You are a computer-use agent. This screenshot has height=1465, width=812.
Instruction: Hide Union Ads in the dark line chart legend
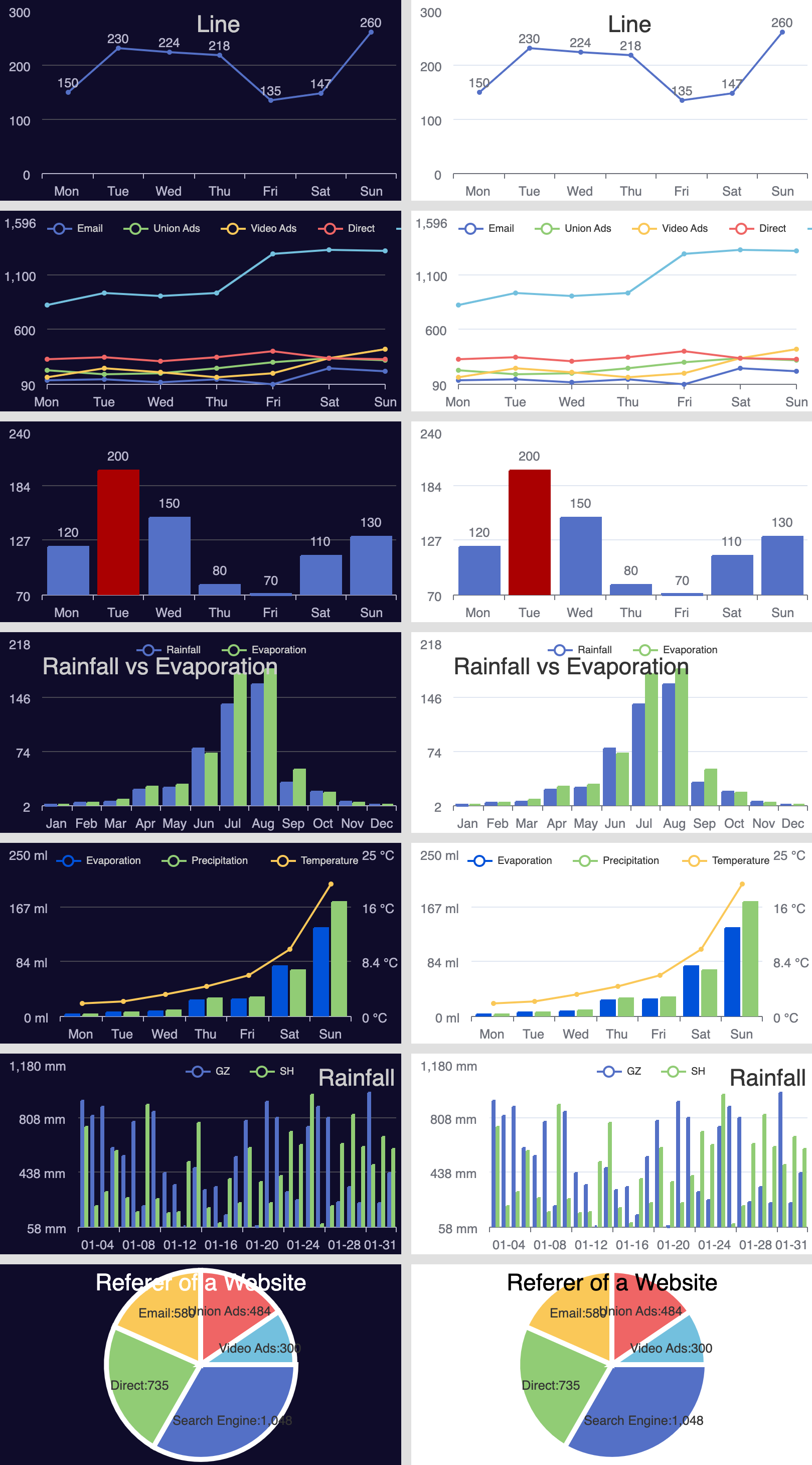(x=162, y=229)
